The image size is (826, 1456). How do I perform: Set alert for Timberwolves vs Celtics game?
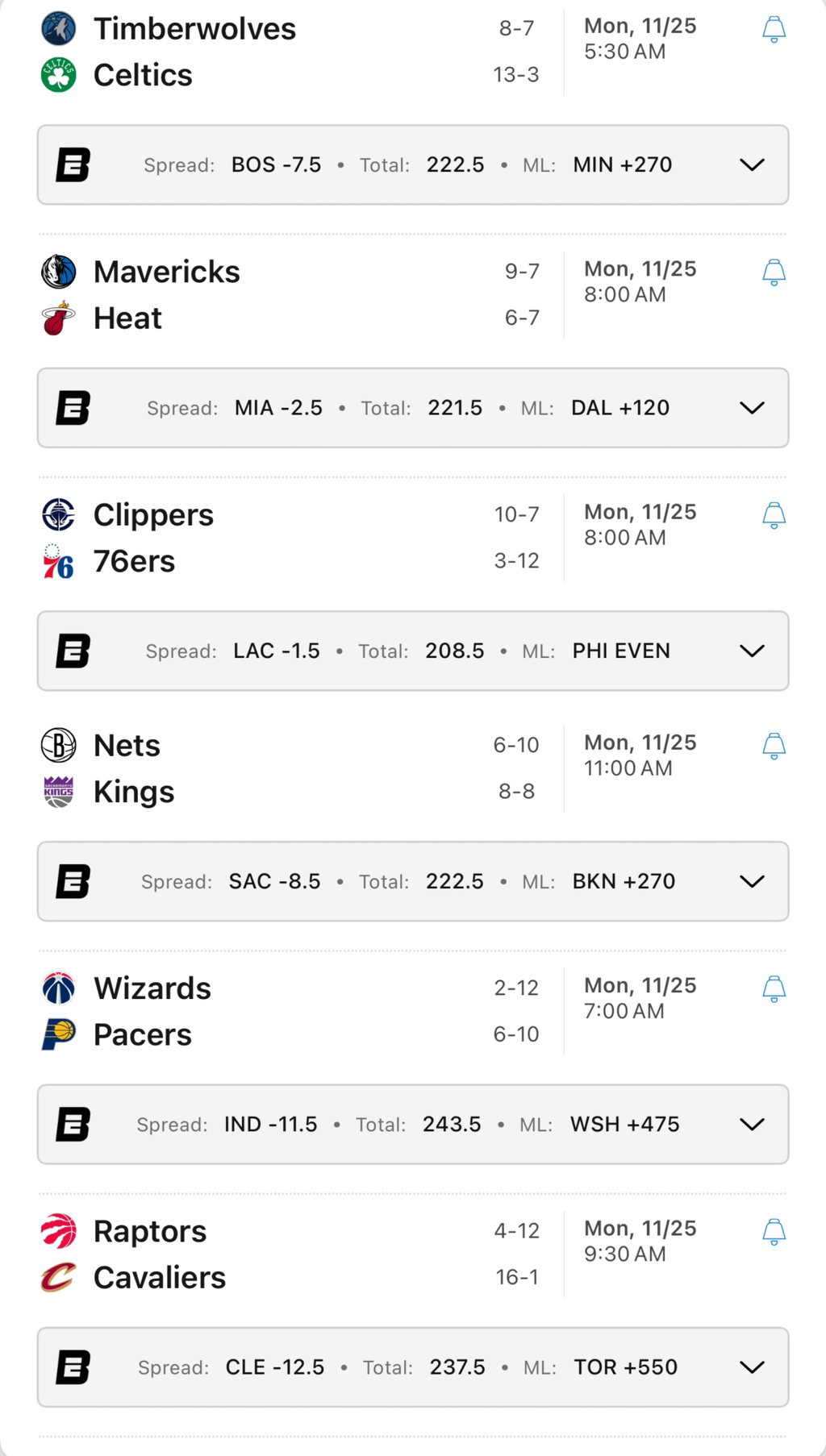point(774,30)
